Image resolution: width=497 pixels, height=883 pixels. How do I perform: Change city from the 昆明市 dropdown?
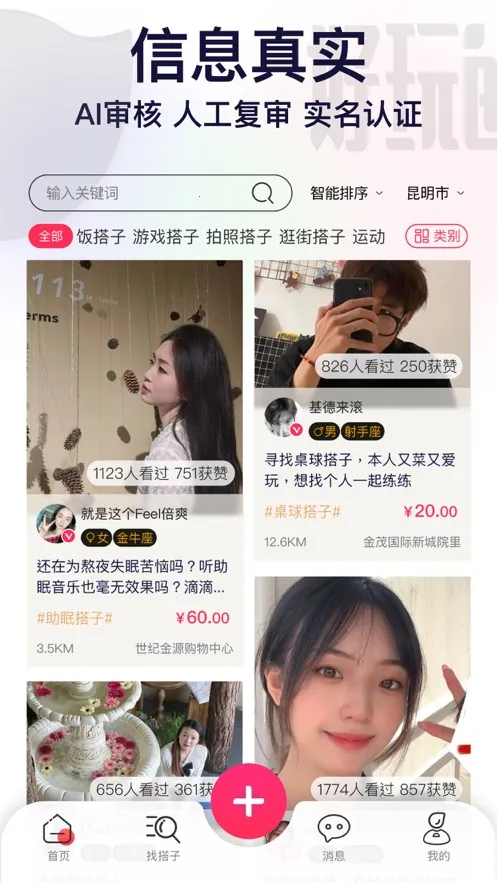[x=436, y=193]
